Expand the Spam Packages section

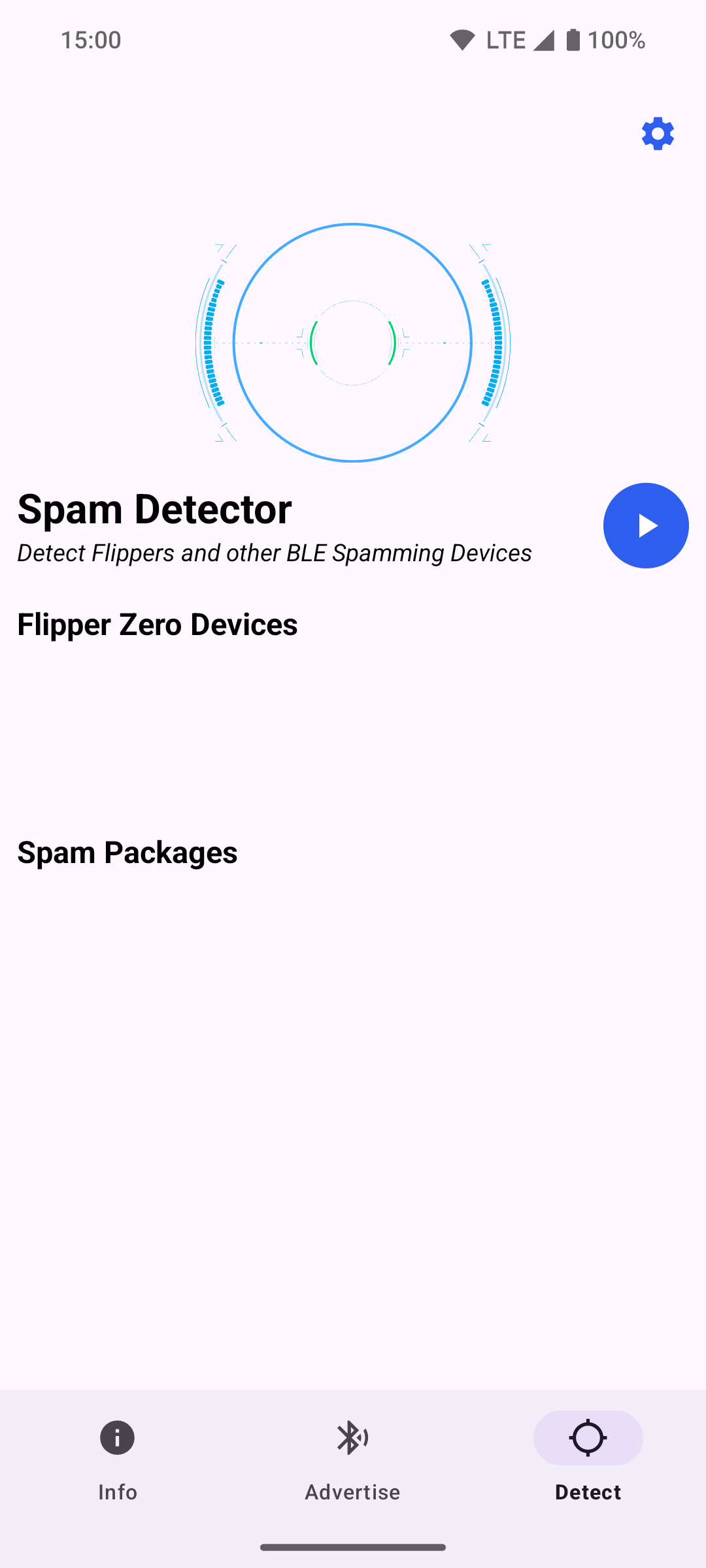[x=127, y=852]
